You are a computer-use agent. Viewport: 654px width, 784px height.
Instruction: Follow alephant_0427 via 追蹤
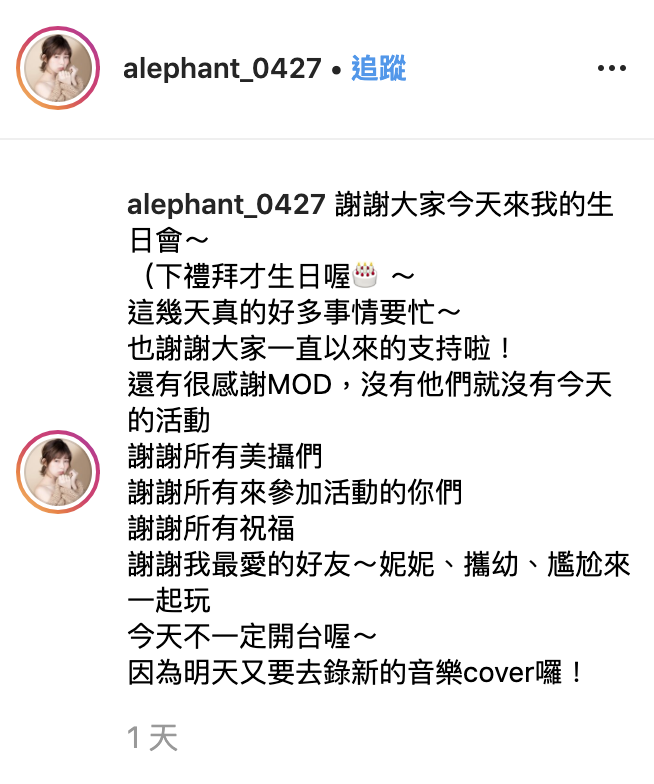pyautogui.click(x=378, y=69)
